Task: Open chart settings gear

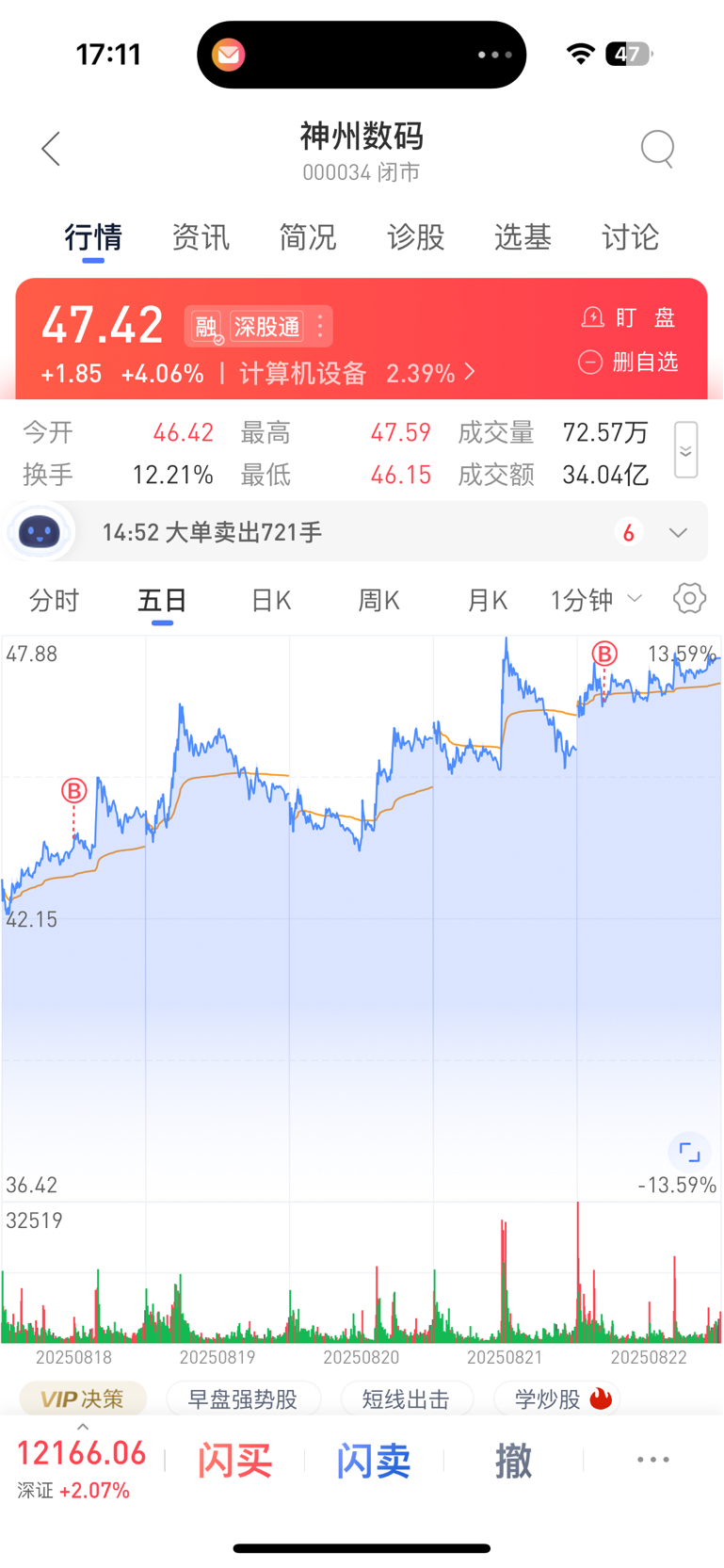Action: click(689, 598)
